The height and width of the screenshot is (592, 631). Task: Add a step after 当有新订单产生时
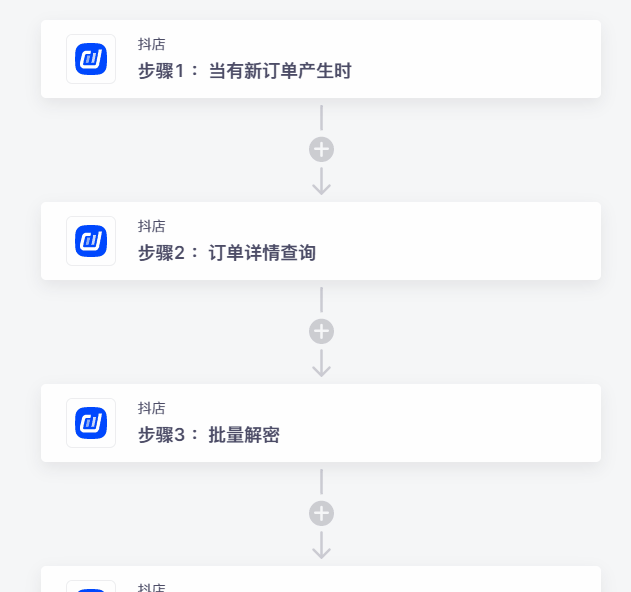coord(321,150)
